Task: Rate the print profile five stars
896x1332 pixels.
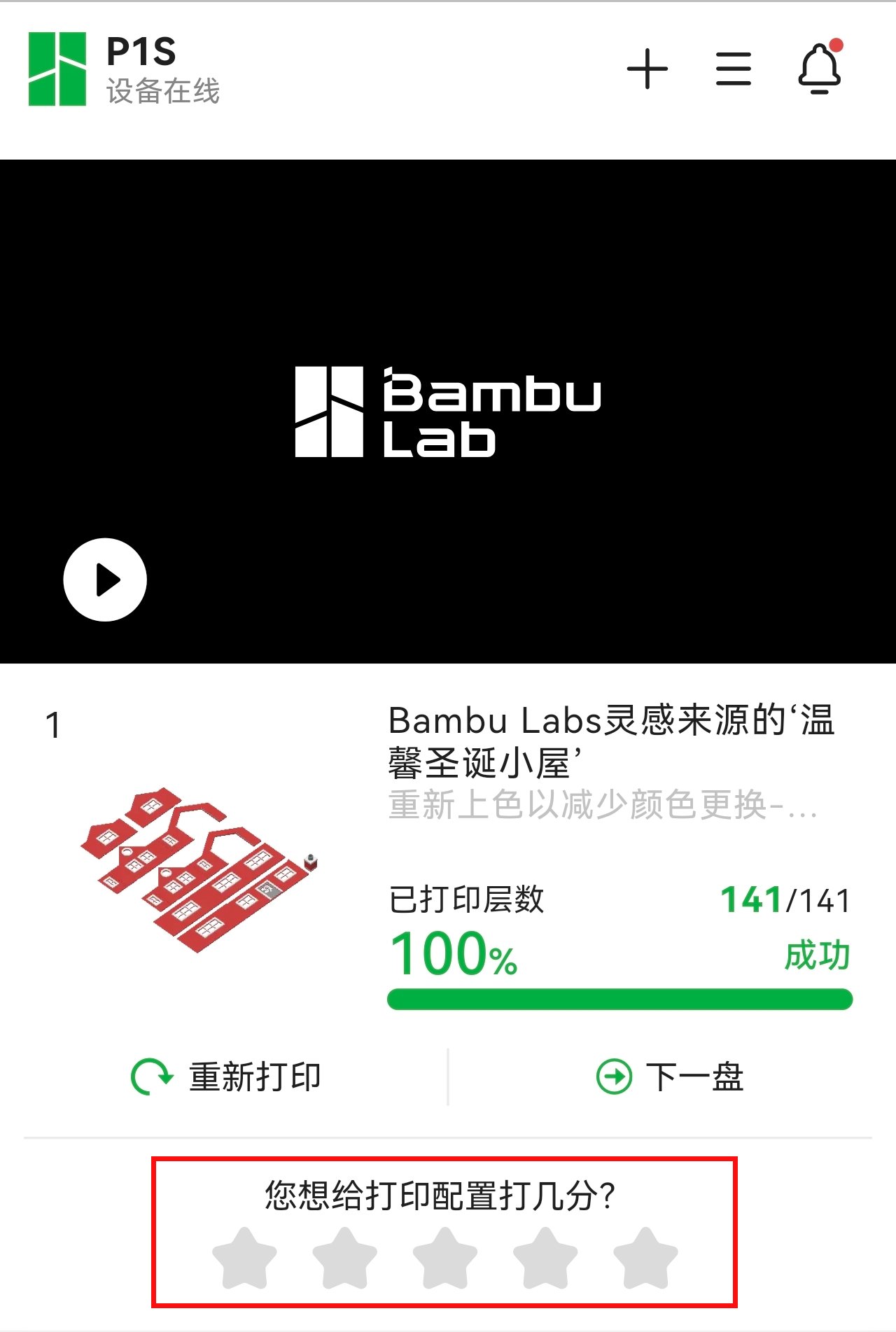Action: 645,1258
